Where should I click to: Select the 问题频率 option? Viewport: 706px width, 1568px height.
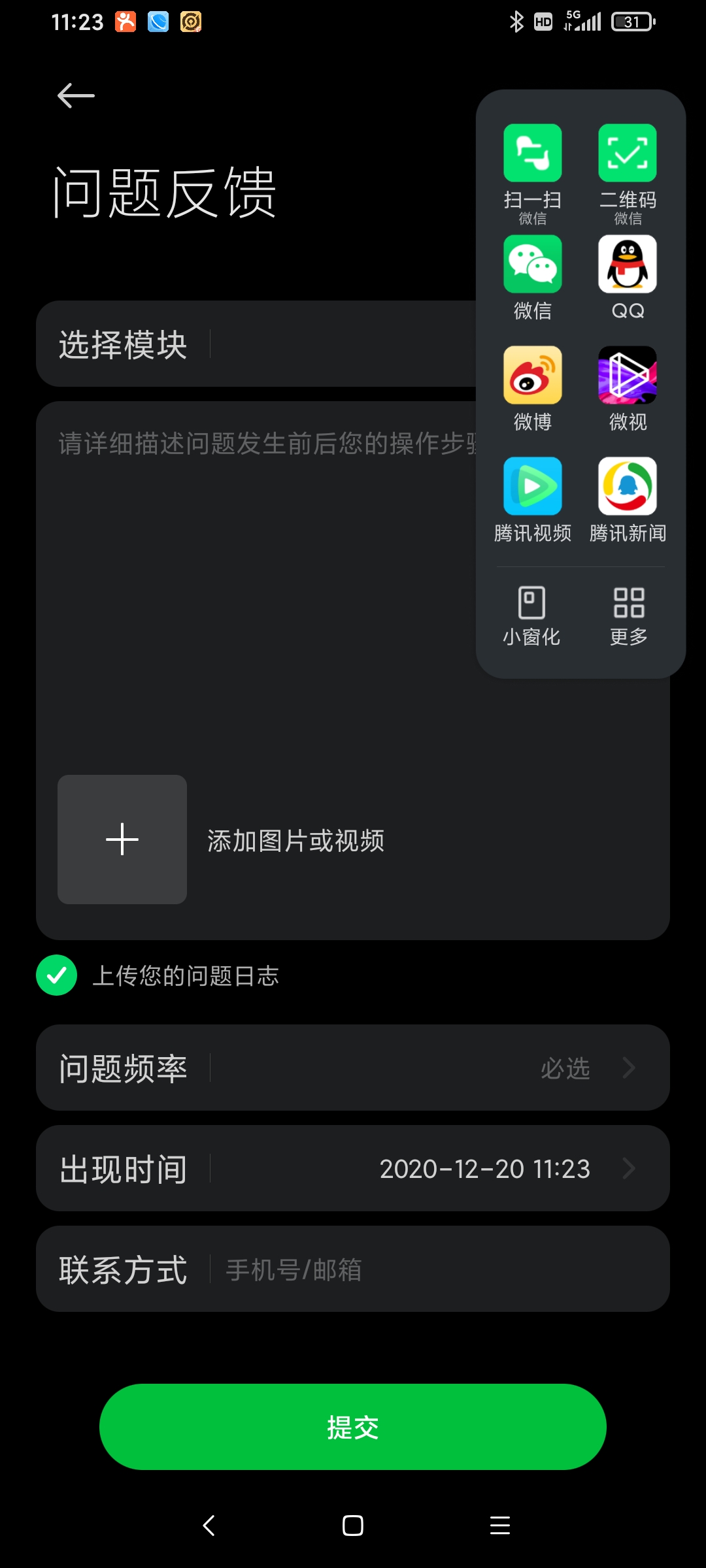click(x=353, y=1068)
